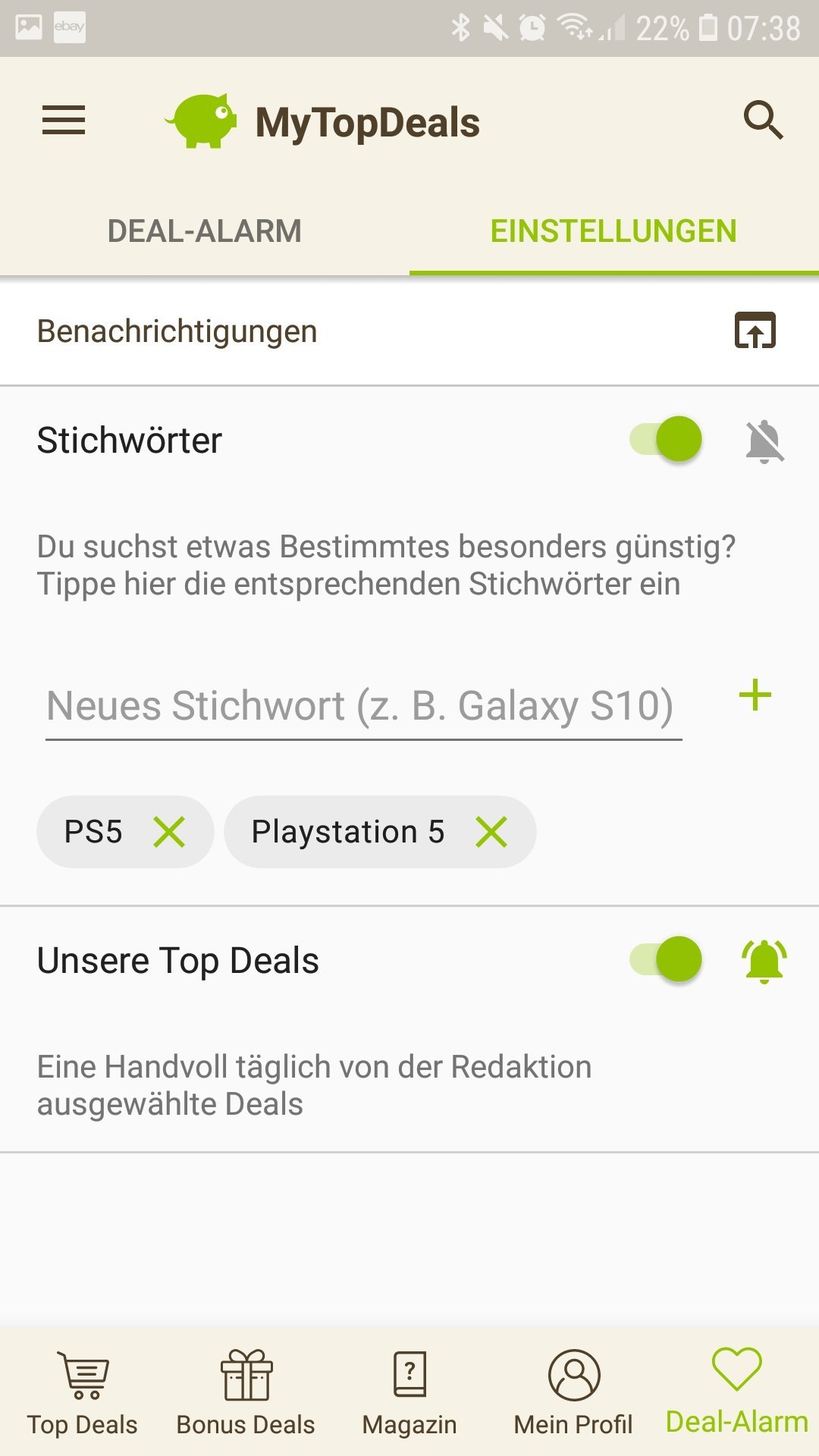The width and height of the screenshot is (819, 1456).
Task: Open the search icon
Action: [762, 120]
